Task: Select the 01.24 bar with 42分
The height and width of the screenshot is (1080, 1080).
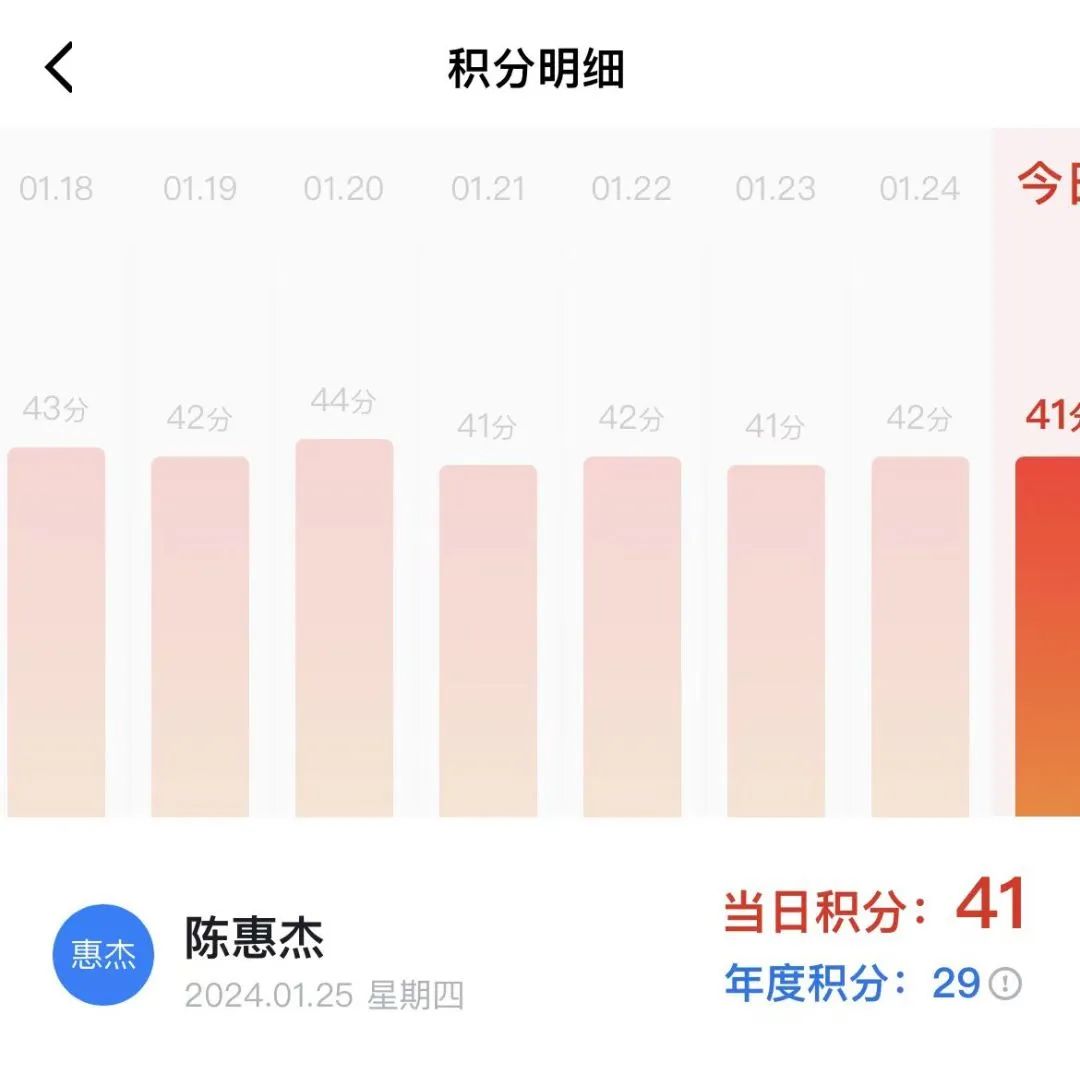Action: (920, 637)
